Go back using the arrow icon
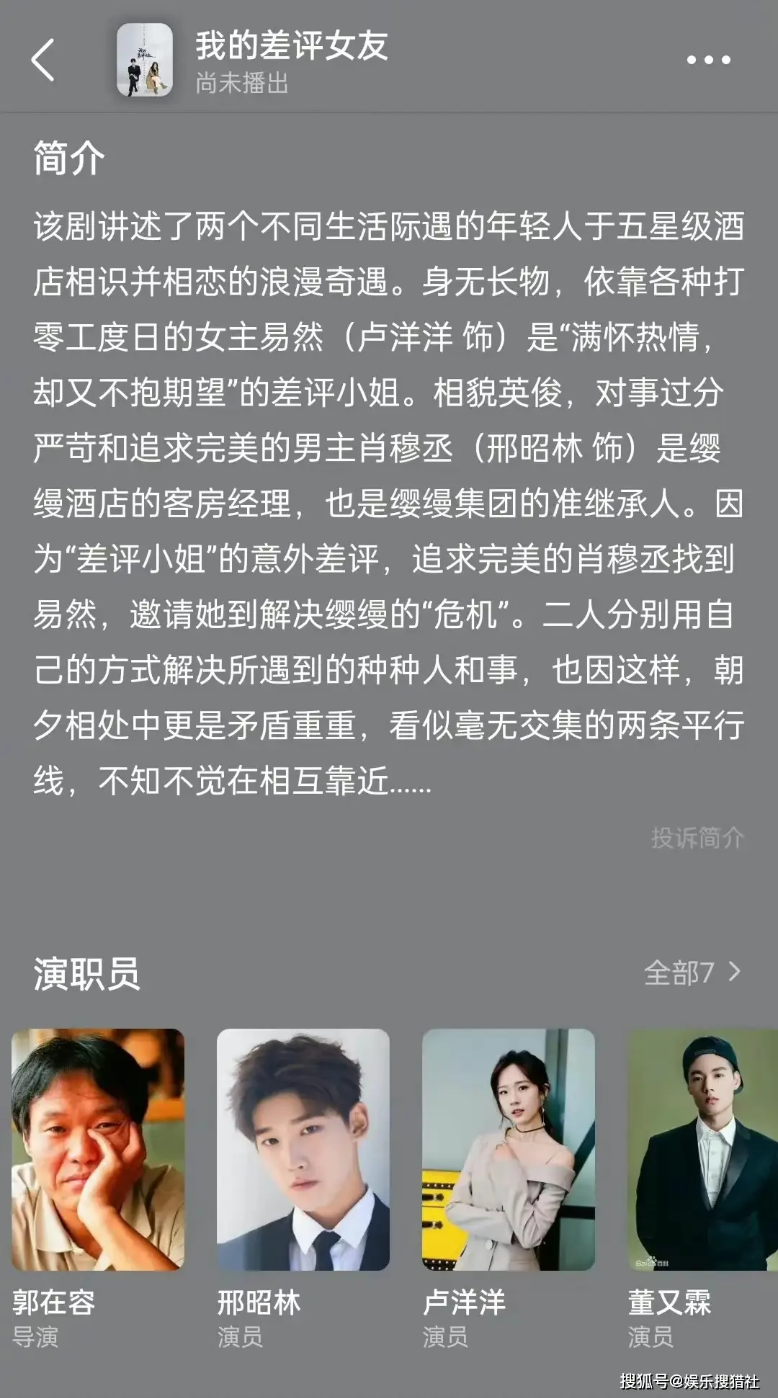This screenshot has width=778, height=1398. pyautogui.click(x=43, y=60)
